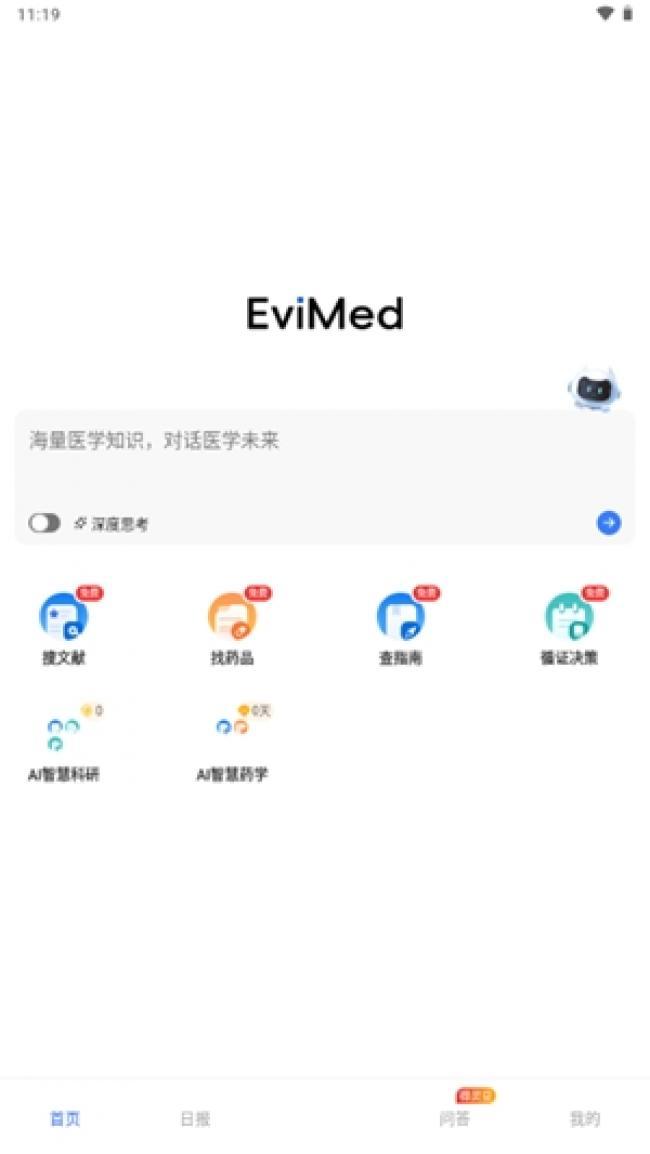
Task: Select the 首页 tab
Action: coord(65,1119)
